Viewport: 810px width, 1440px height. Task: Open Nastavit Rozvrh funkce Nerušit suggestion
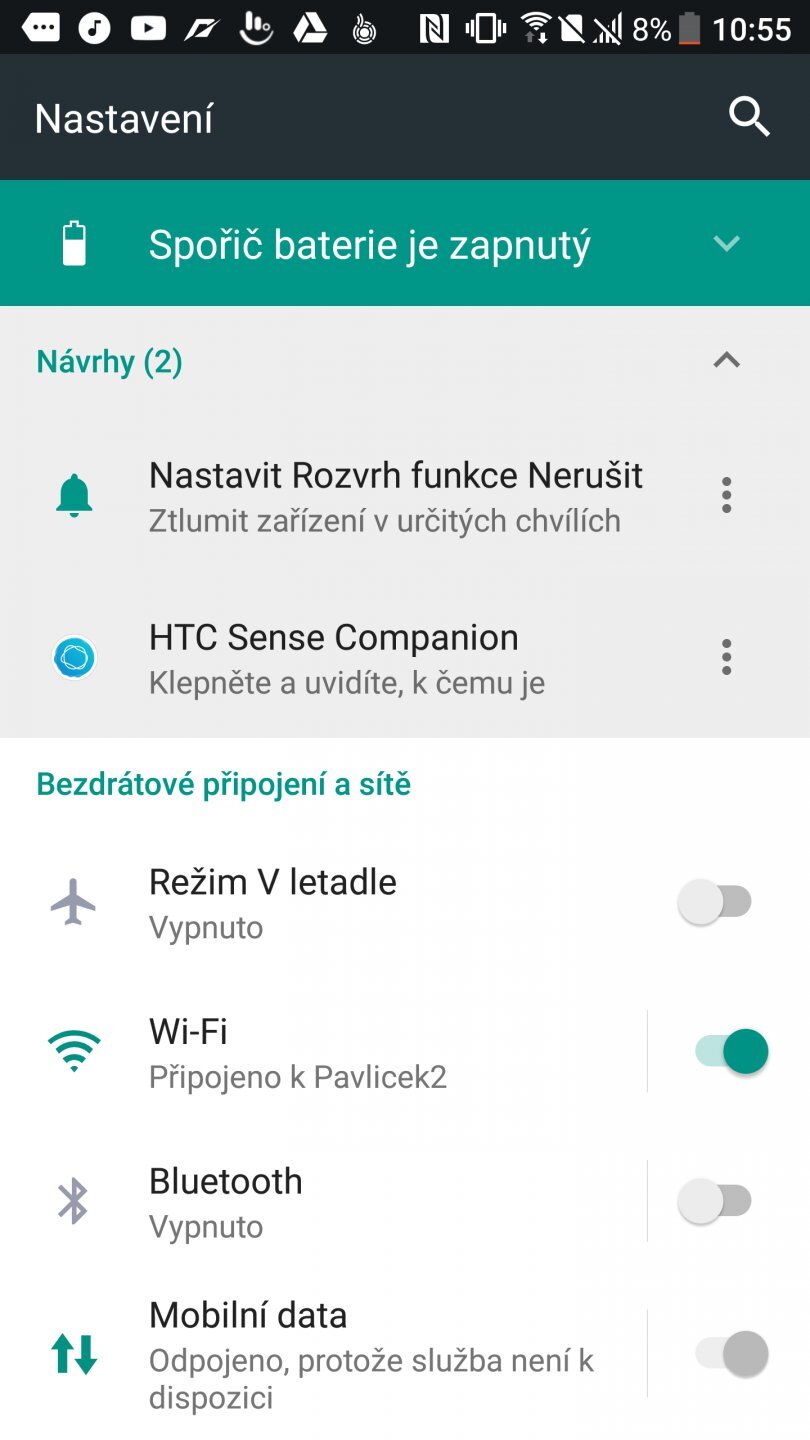click(395, 494)
